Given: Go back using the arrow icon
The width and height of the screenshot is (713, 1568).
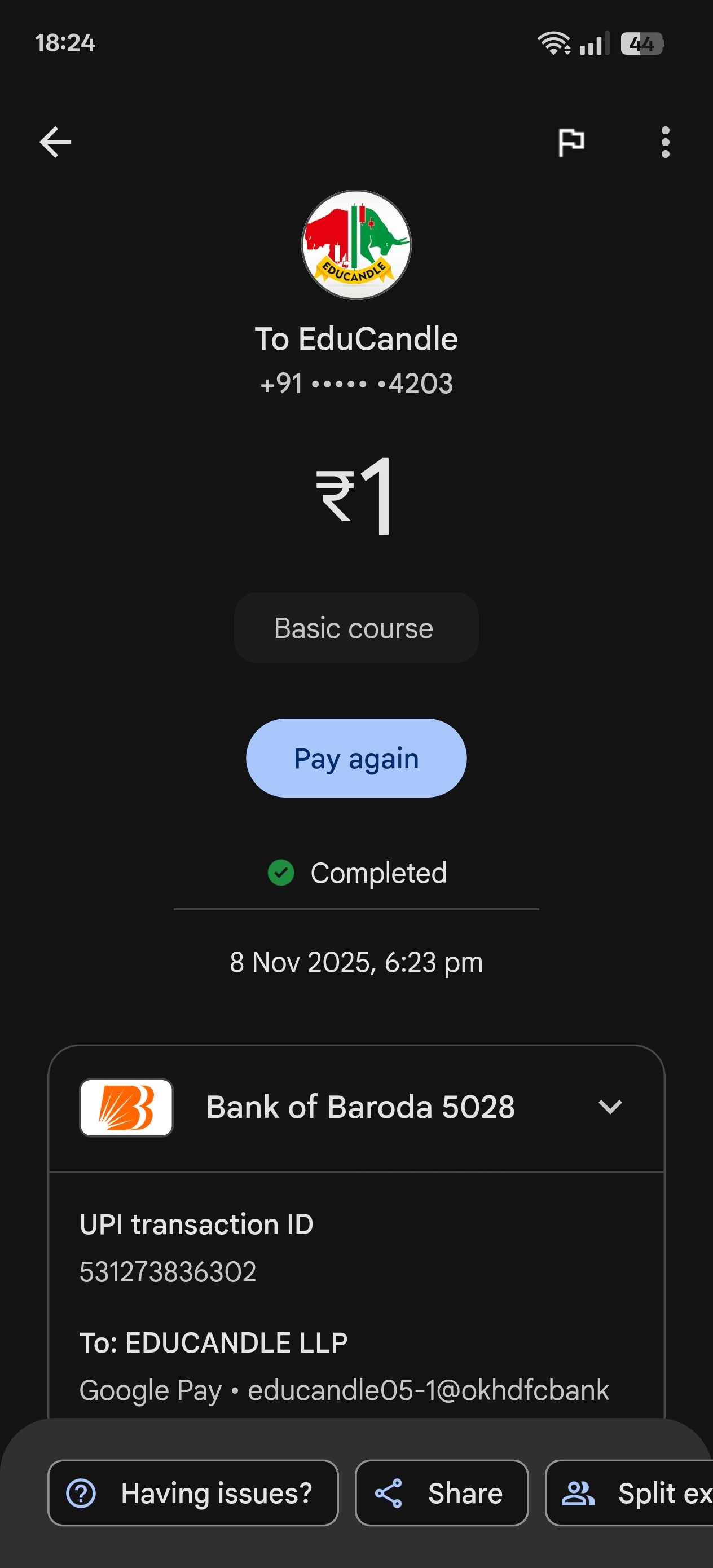Looking at the screenshot, I should point(55,143).
